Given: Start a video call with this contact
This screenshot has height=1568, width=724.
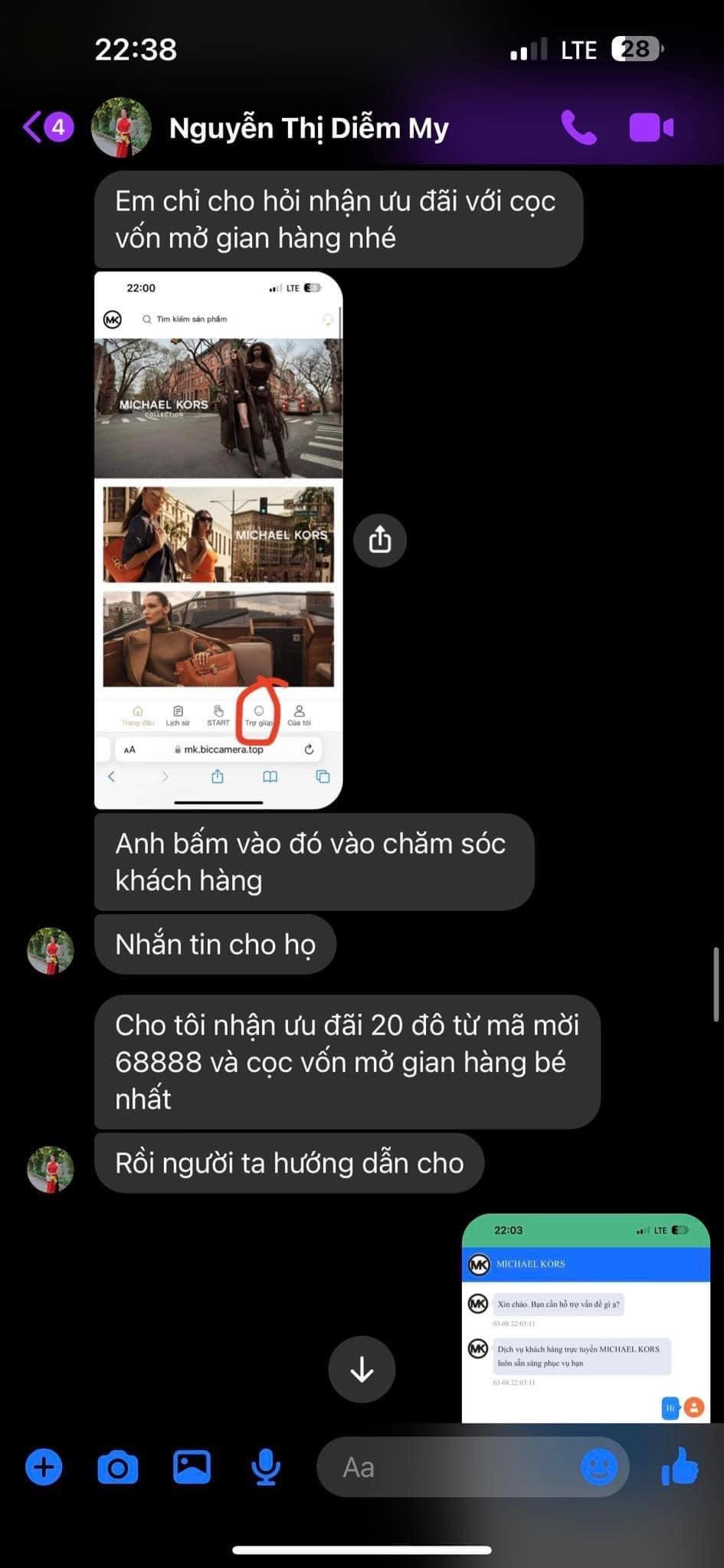Looking at the screenshot, I should point(651,128).
